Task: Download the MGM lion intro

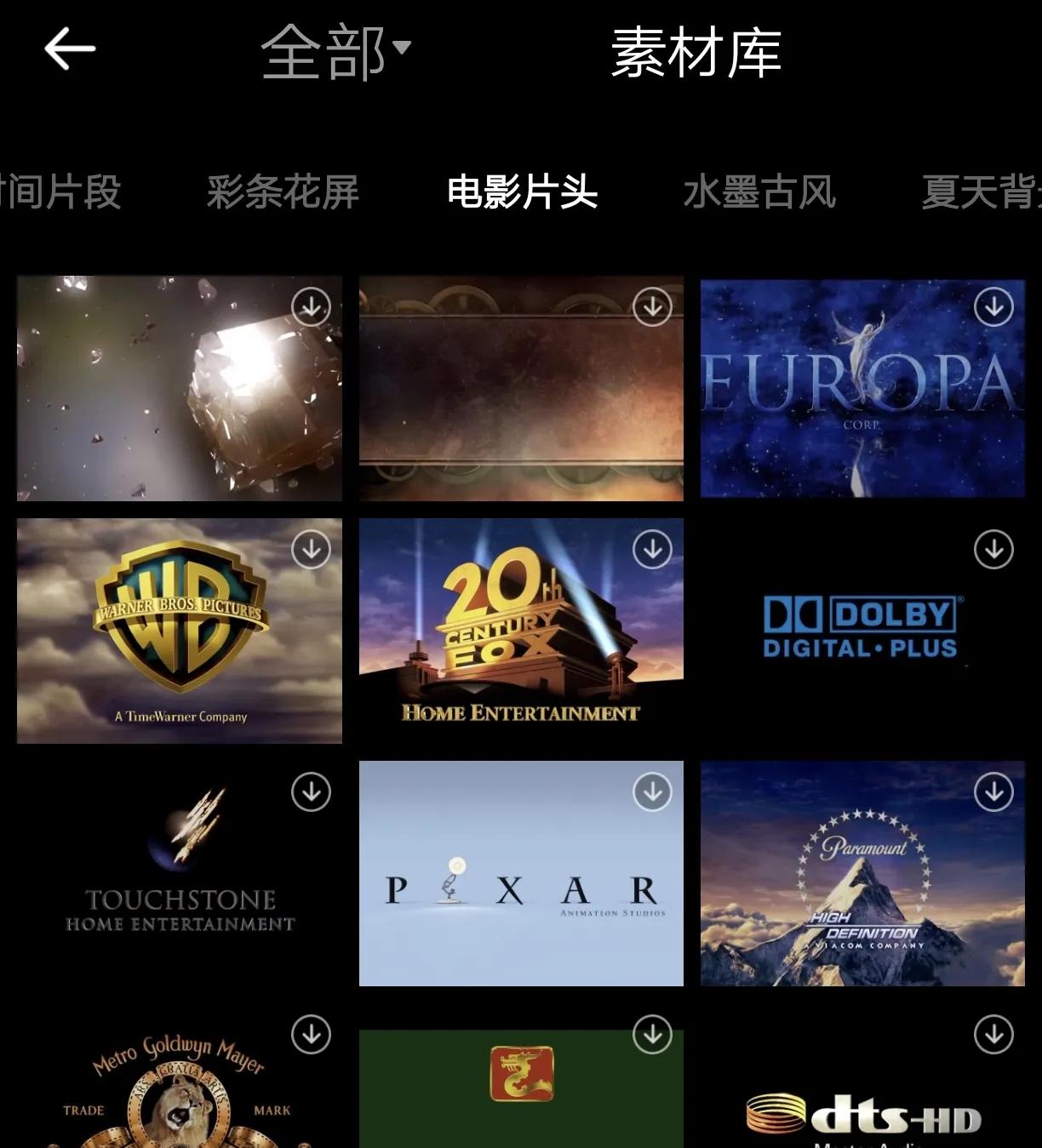Action: point(311,1035)
